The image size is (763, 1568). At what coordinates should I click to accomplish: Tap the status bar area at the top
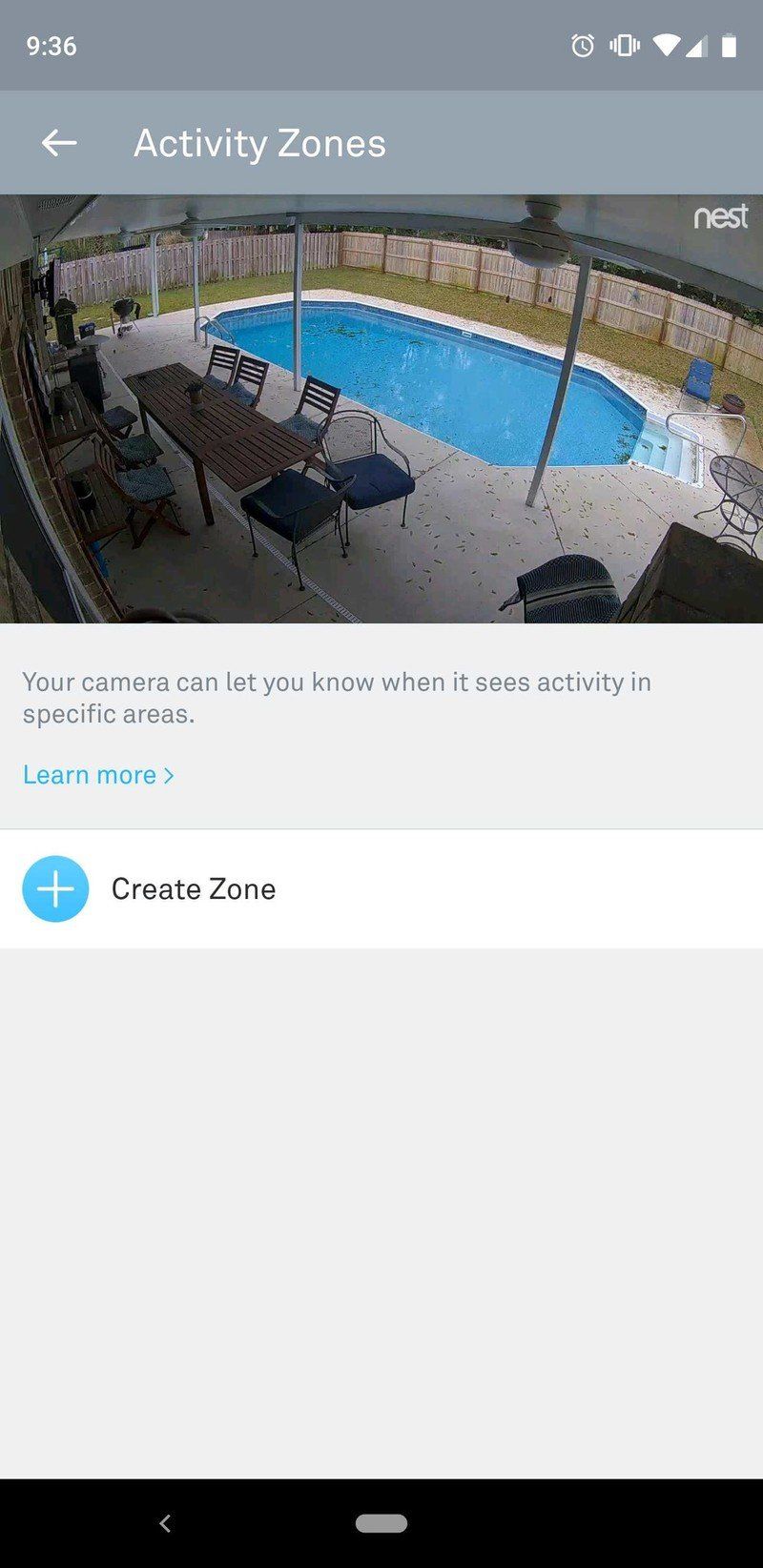pyautogui.click(x=381, y=45)
